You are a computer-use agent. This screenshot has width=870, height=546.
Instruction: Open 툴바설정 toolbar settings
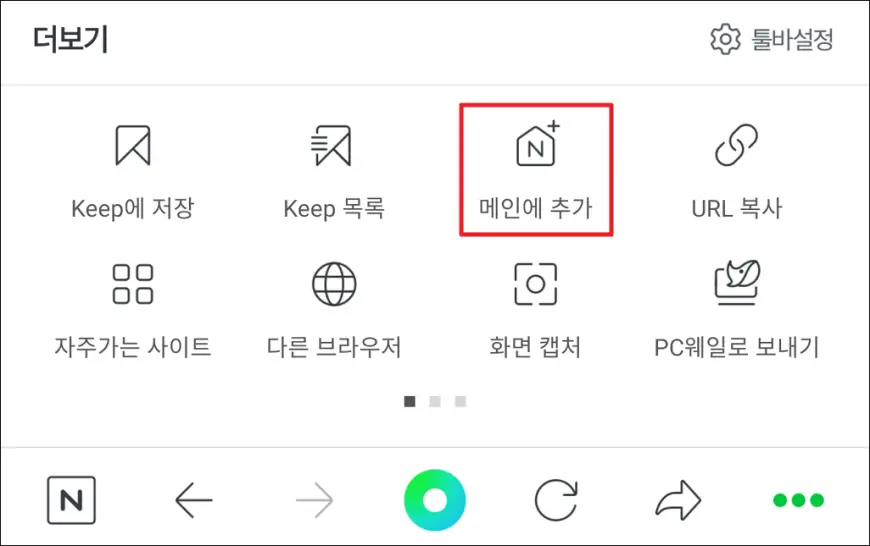[772, 40]
